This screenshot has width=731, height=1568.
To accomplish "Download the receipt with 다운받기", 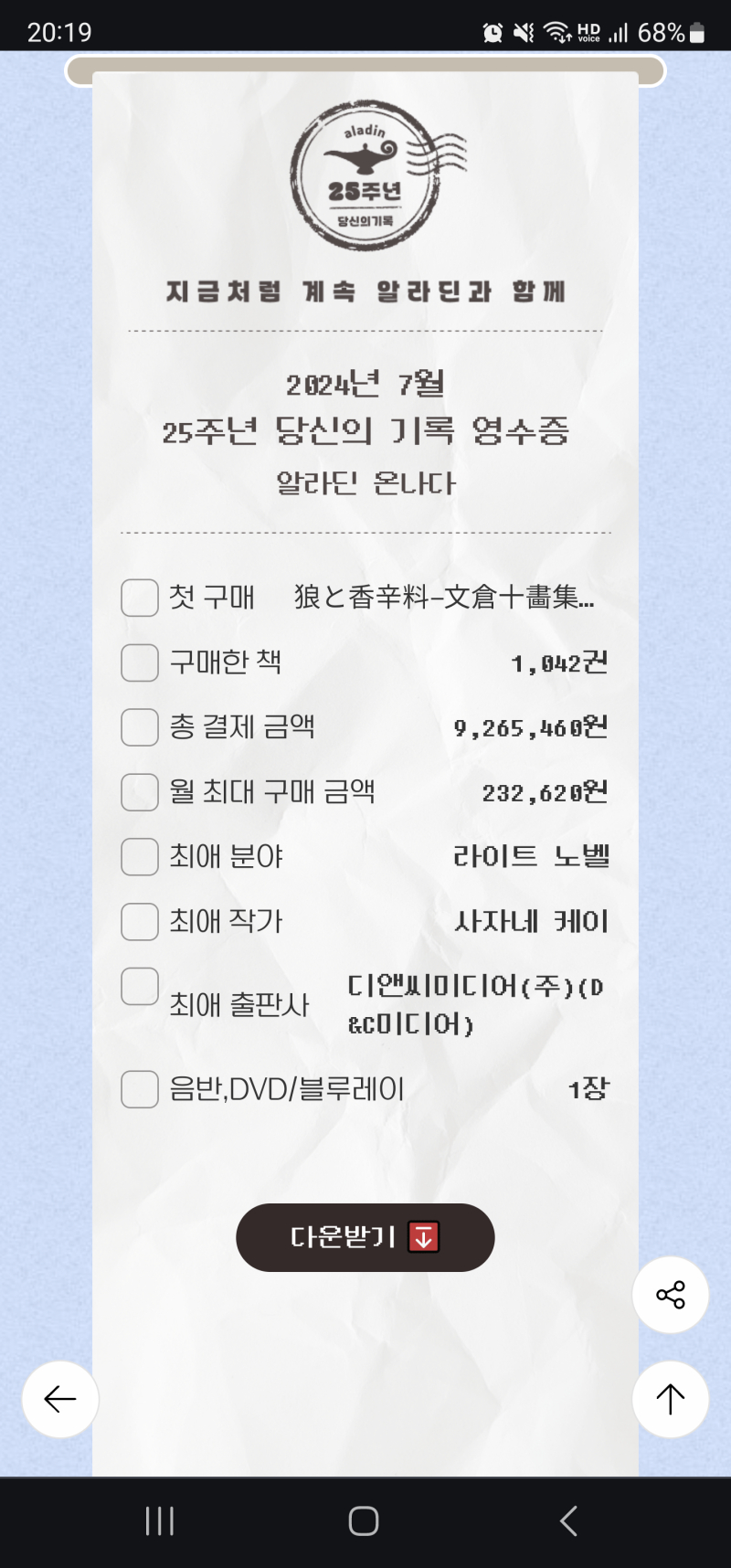I will point(365,1237).
